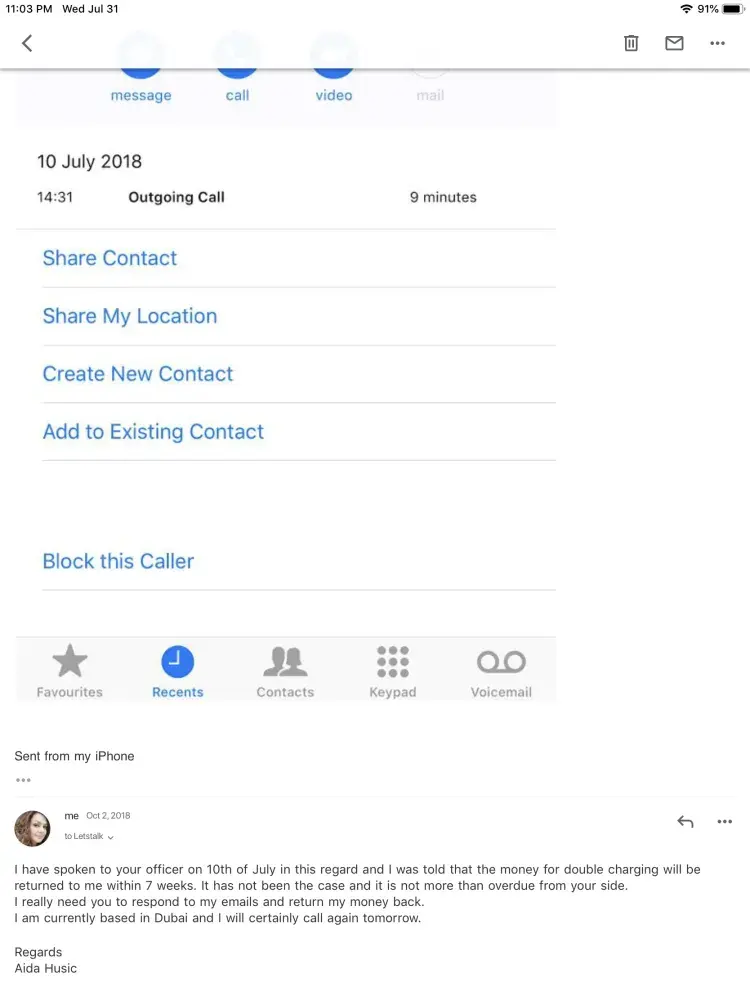
Task: Delete this email conversation
Action: [x=631, y=43]
